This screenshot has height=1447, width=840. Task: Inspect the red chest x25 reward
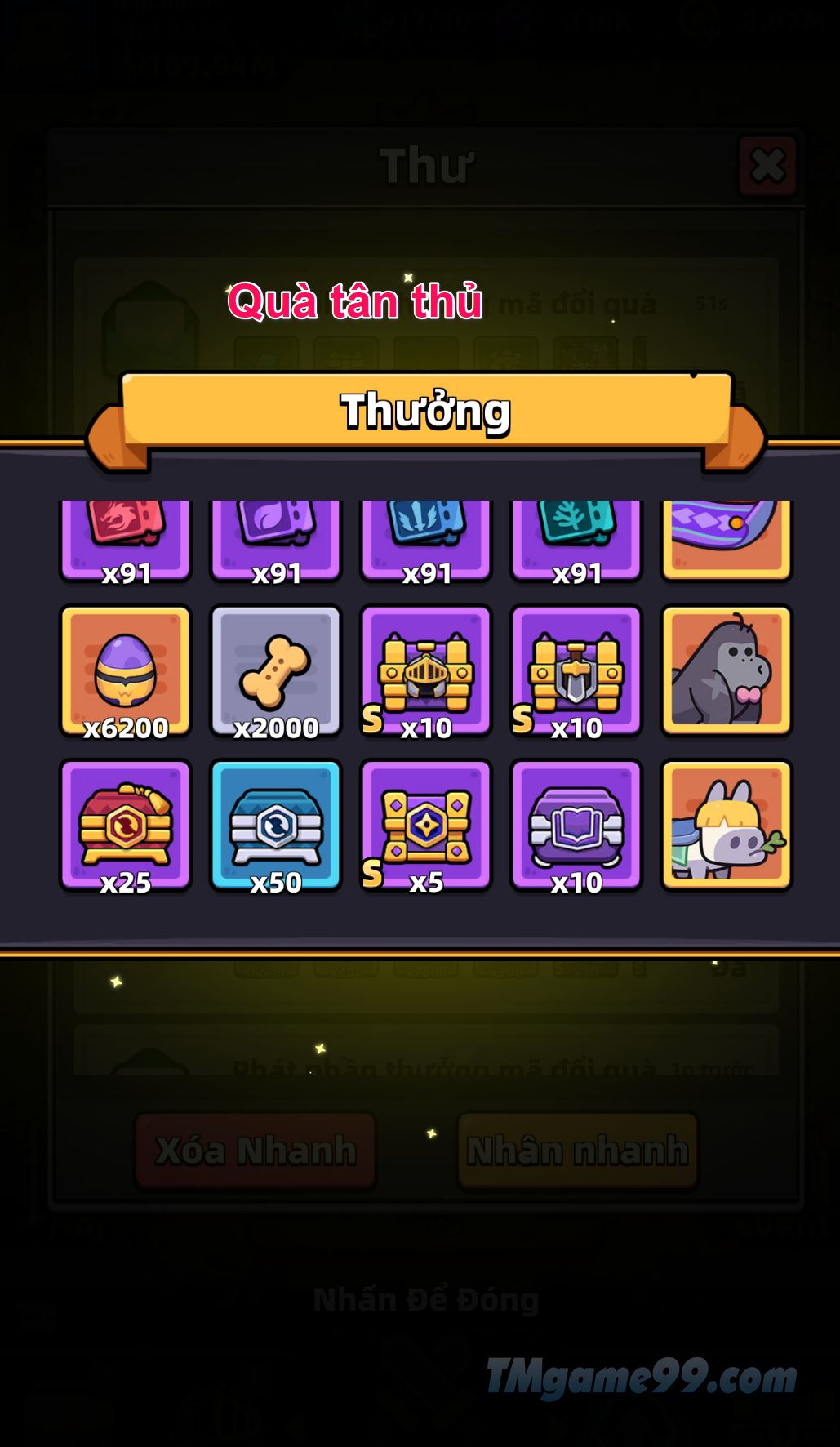[x=126, y=825]
